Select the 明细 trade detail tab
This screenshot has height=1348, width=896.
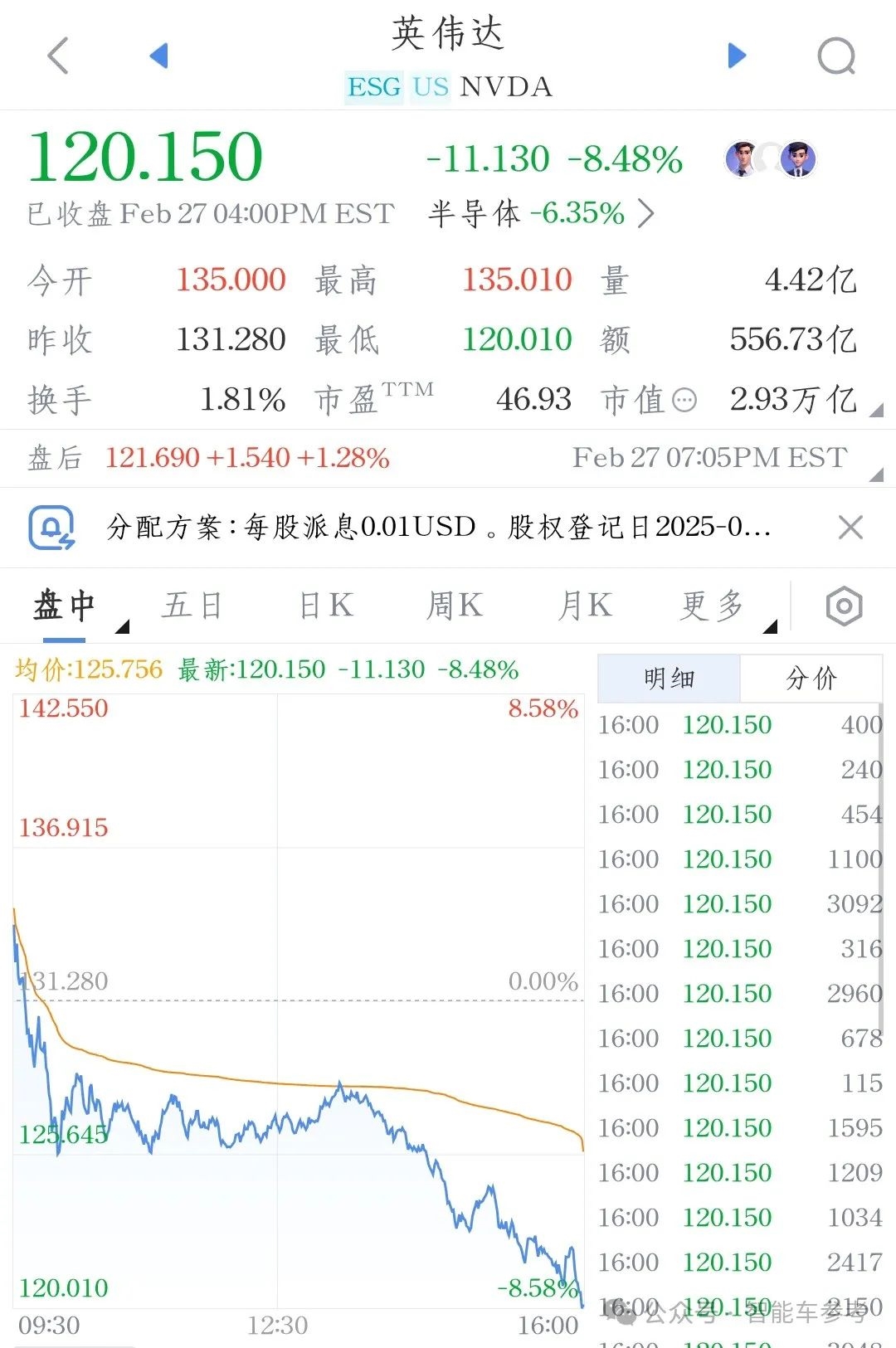coord(669,679)
